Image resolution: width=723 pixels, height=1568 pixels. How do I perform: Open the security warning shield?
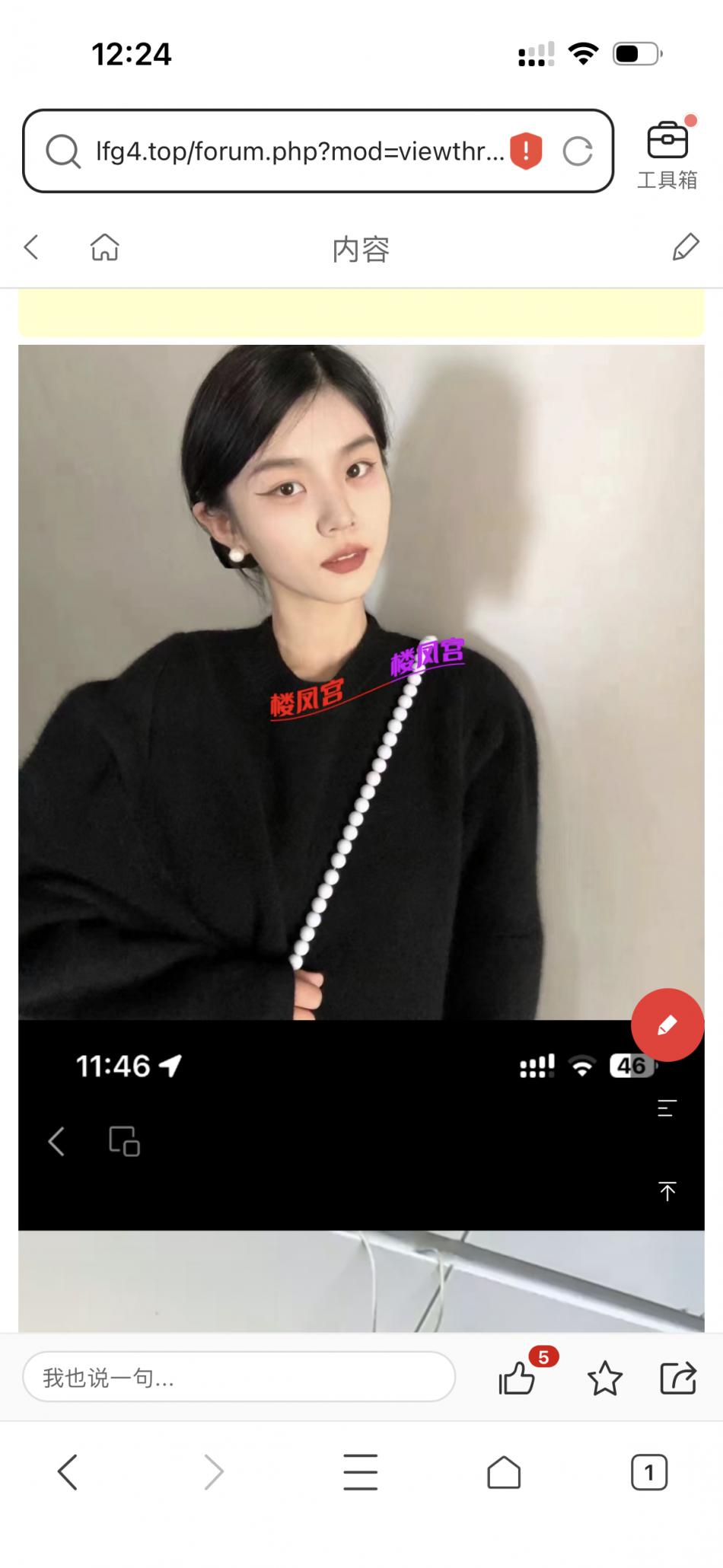tap(526, 151)
